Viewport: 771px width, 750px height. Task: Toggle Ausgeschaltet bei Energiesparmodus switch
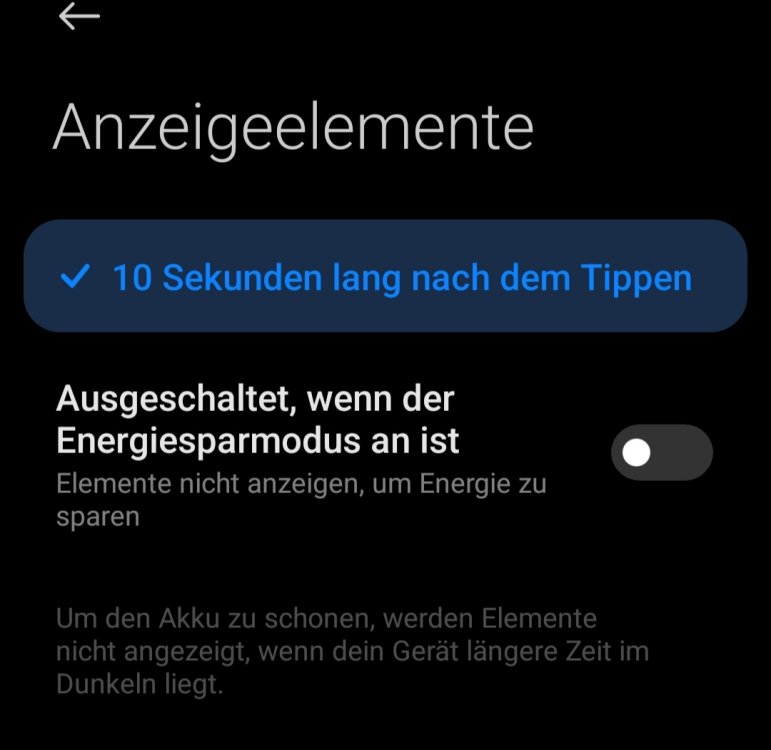(661, 453)
